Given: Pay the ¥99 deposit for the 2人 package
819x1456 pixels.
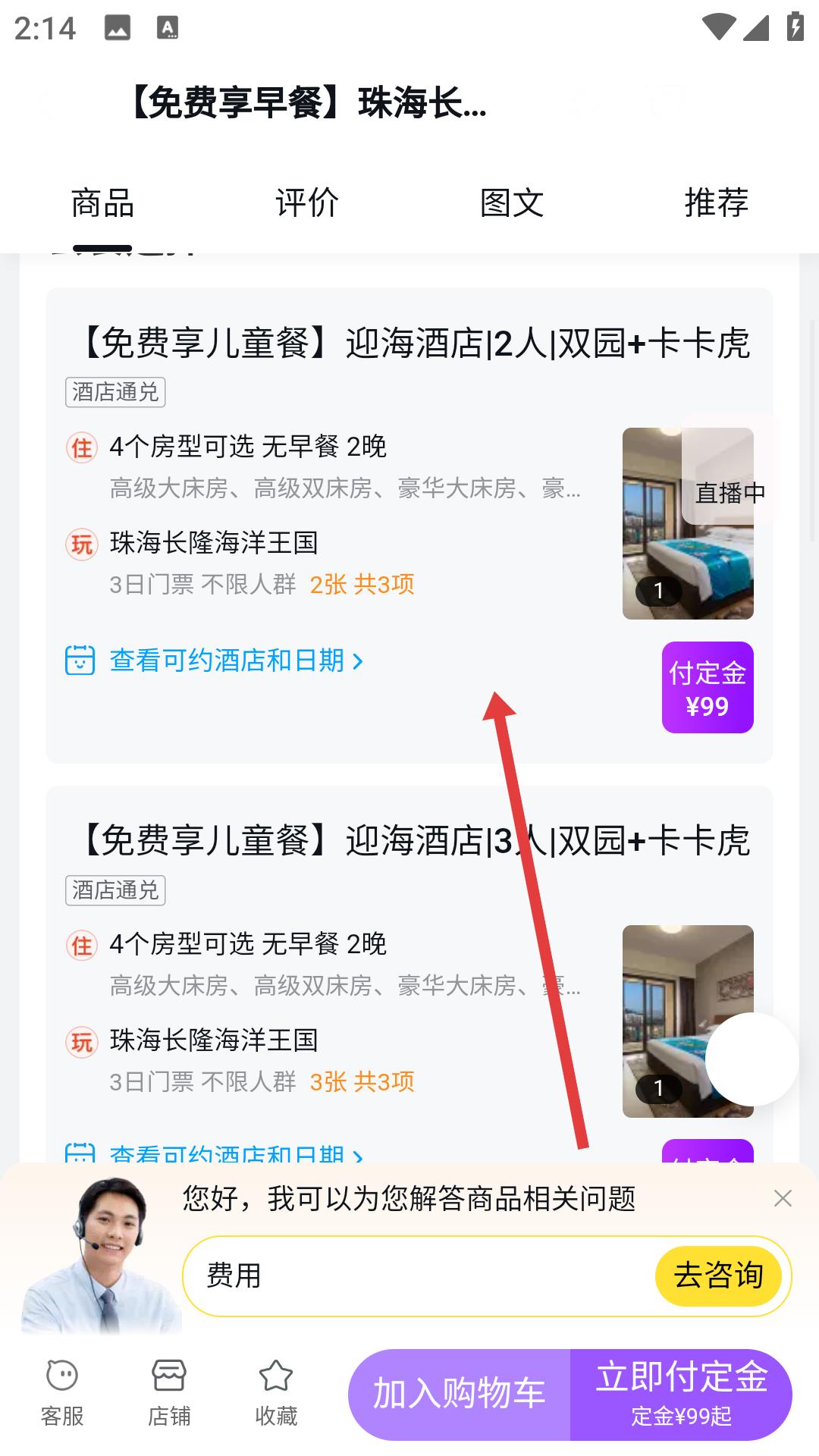Looking at the screenshot, I should point(707,688).
